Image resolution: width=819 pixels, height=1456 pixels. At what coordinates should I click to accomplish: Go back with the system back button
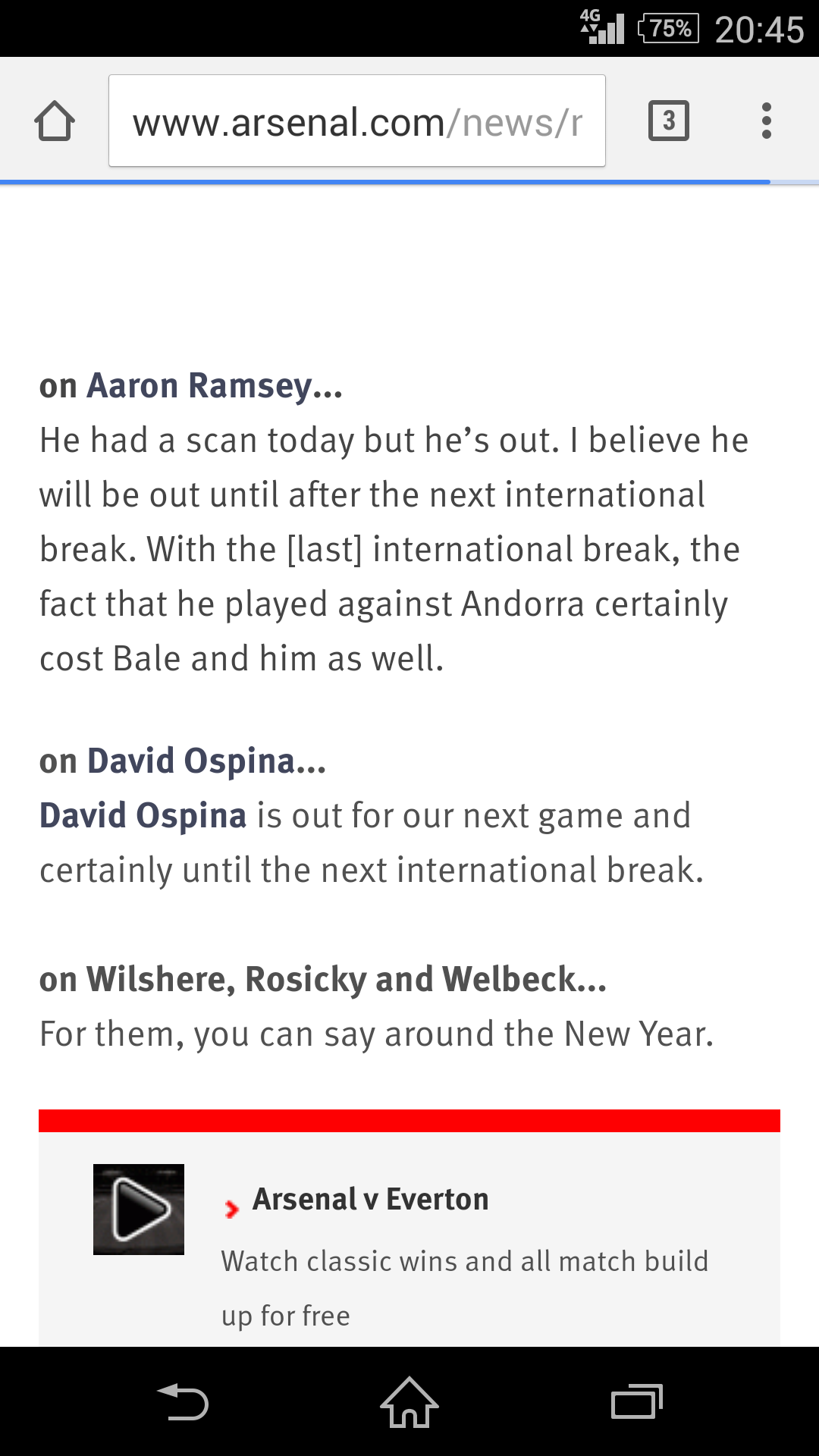pyautogui.click(x=183, y=1402)
